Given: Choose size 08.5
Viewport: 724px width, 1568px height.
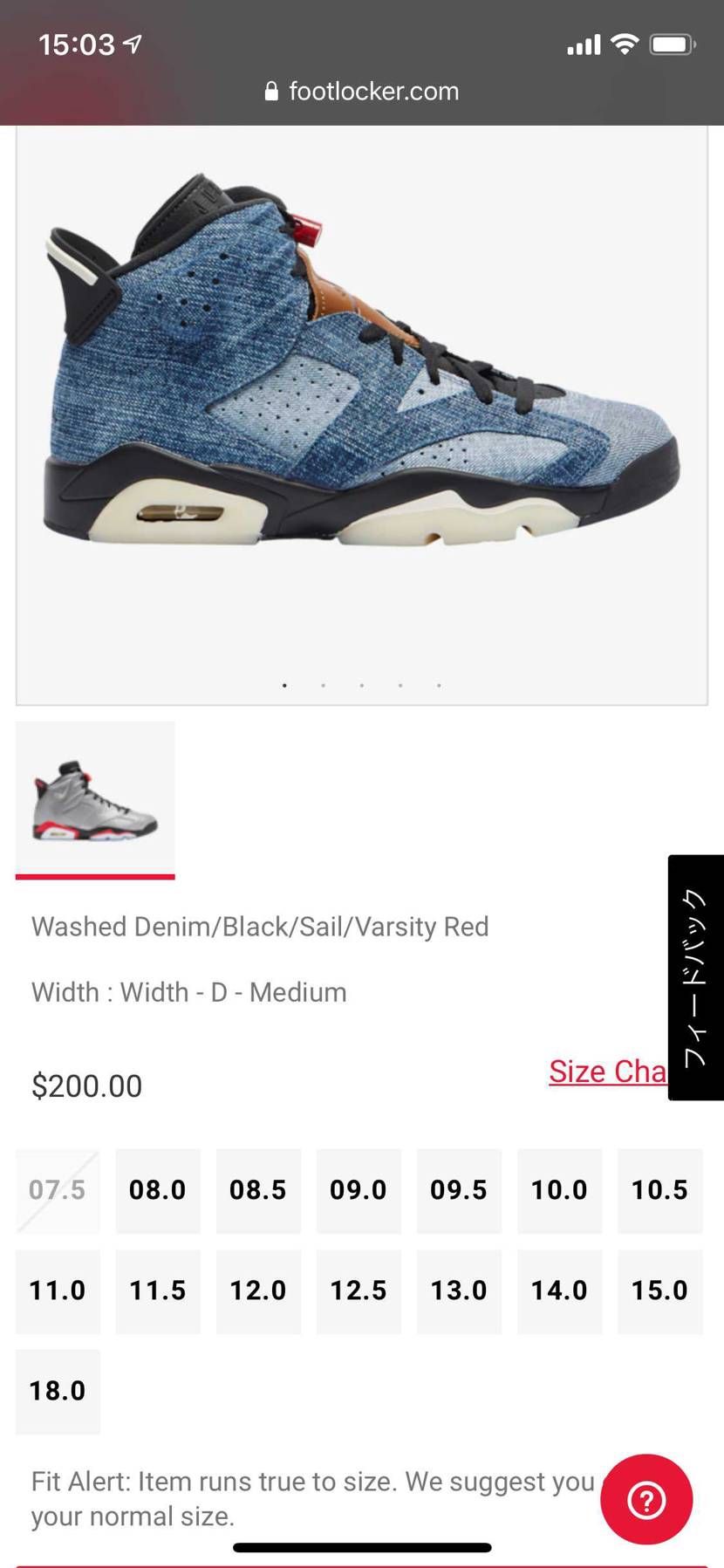Looking at the screenshot, I should (258, 1190).
